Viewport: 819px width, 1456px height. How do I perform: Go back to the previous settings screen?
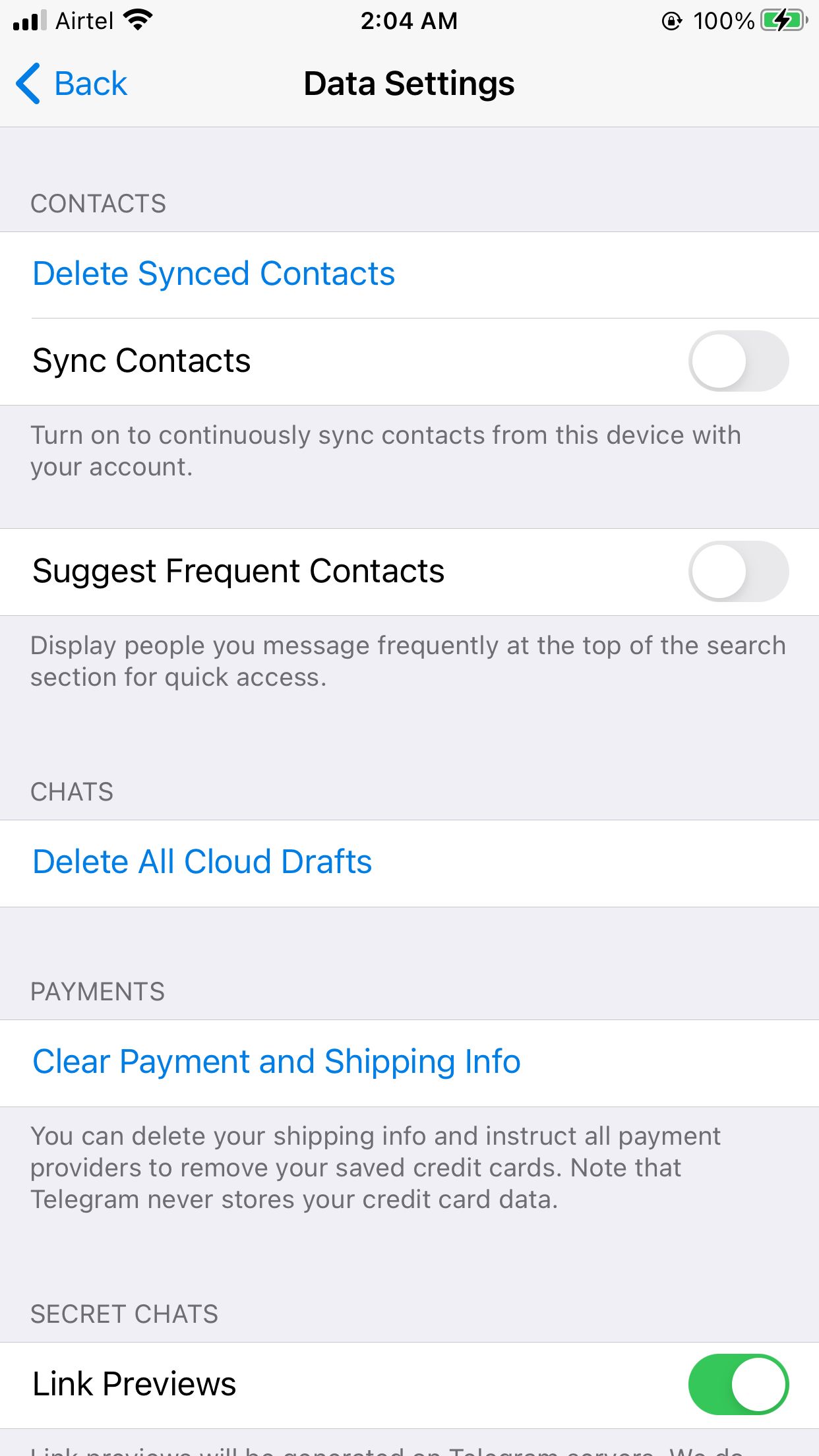71,84
